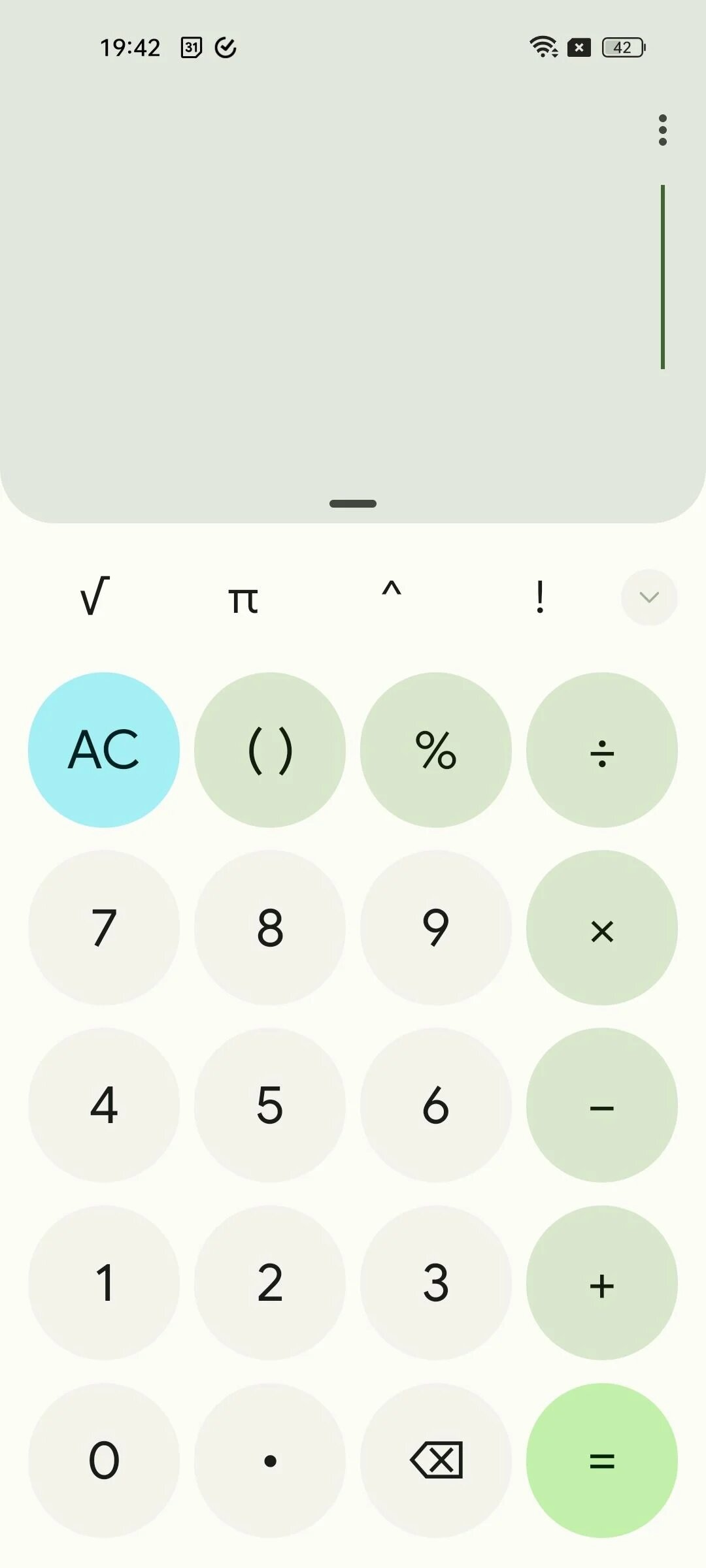Clear everything with the AC key
This screenshot has width=706, height=1568.
click(104, 750)
